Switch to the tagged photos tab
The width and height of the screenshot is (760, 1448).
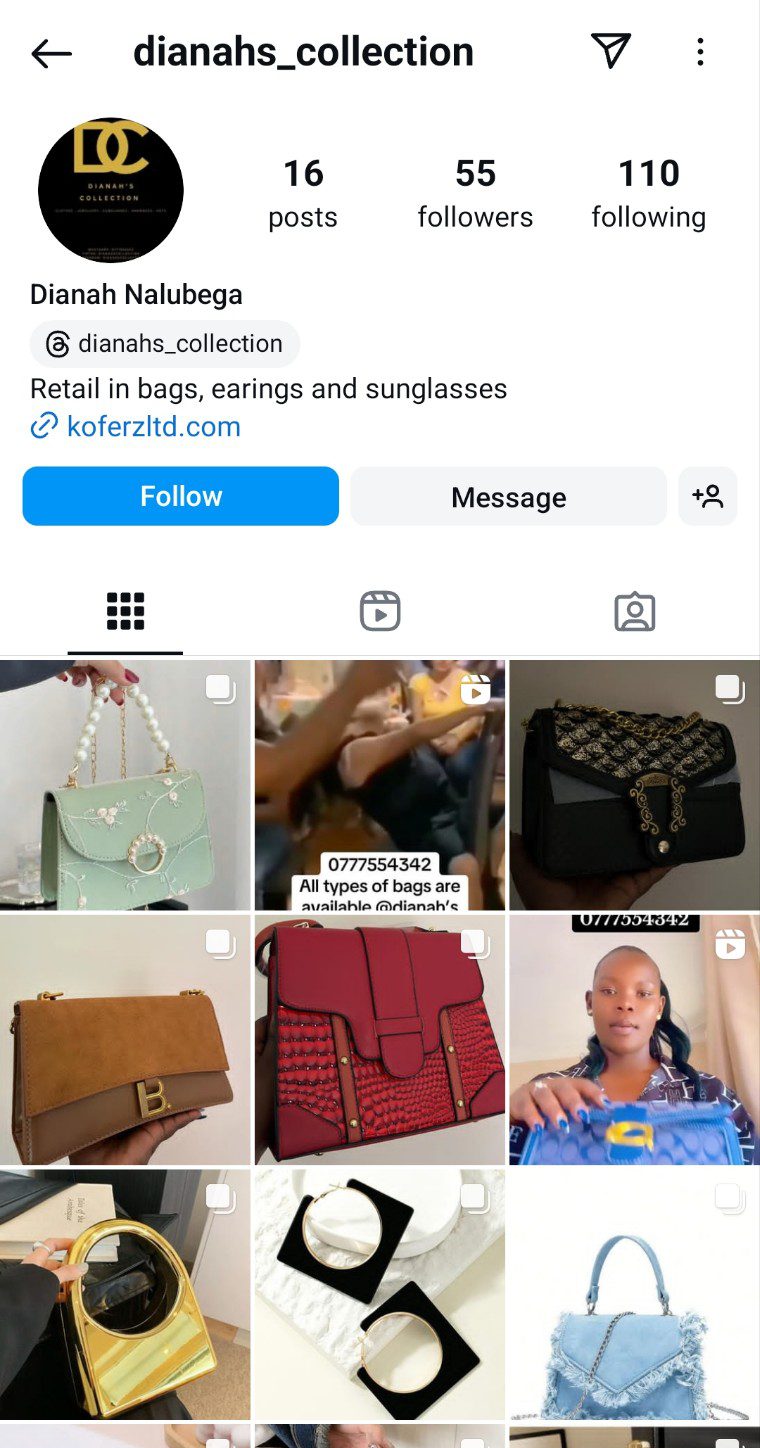pyautogui.click(x=634, y=611)
